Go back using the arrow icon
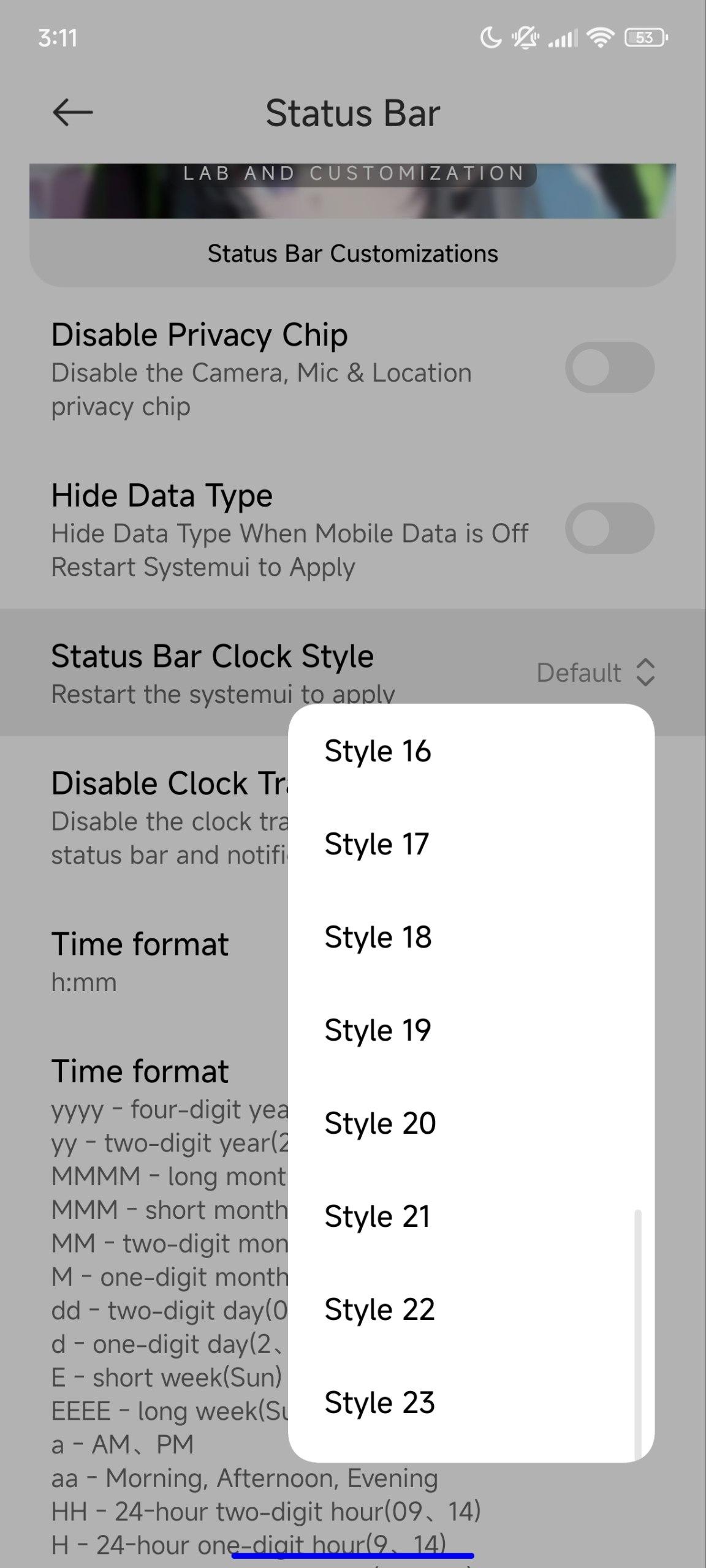 [x=72, y=113]
